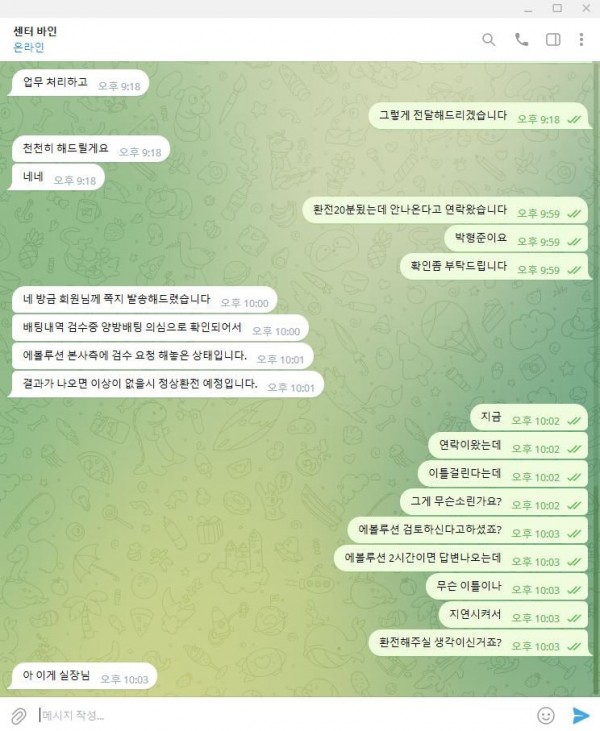Open the three-dot overflow menu

pos(581,40)
